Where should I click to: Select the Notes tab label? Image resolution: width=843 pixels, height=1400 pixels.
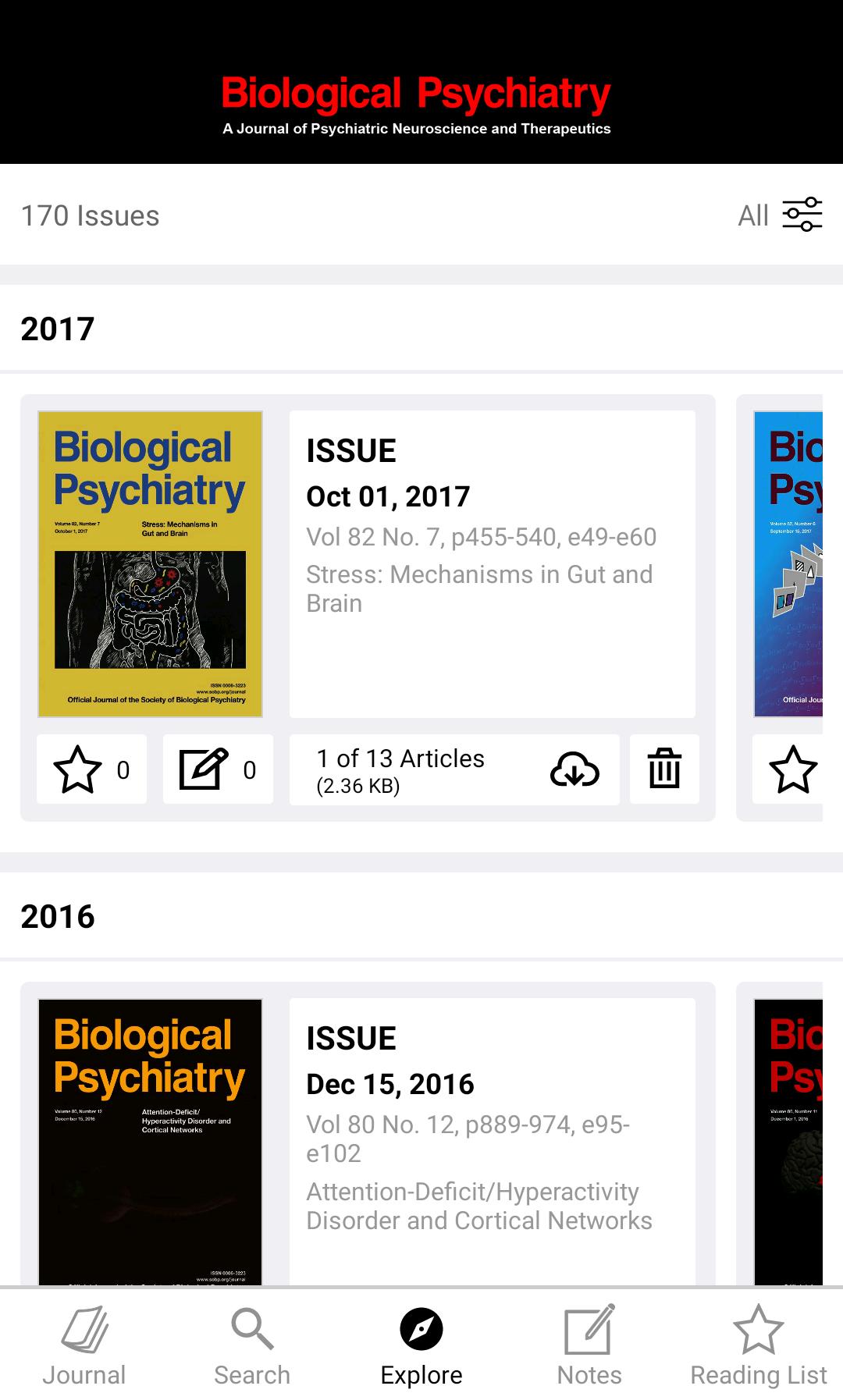coord(589,1374)
